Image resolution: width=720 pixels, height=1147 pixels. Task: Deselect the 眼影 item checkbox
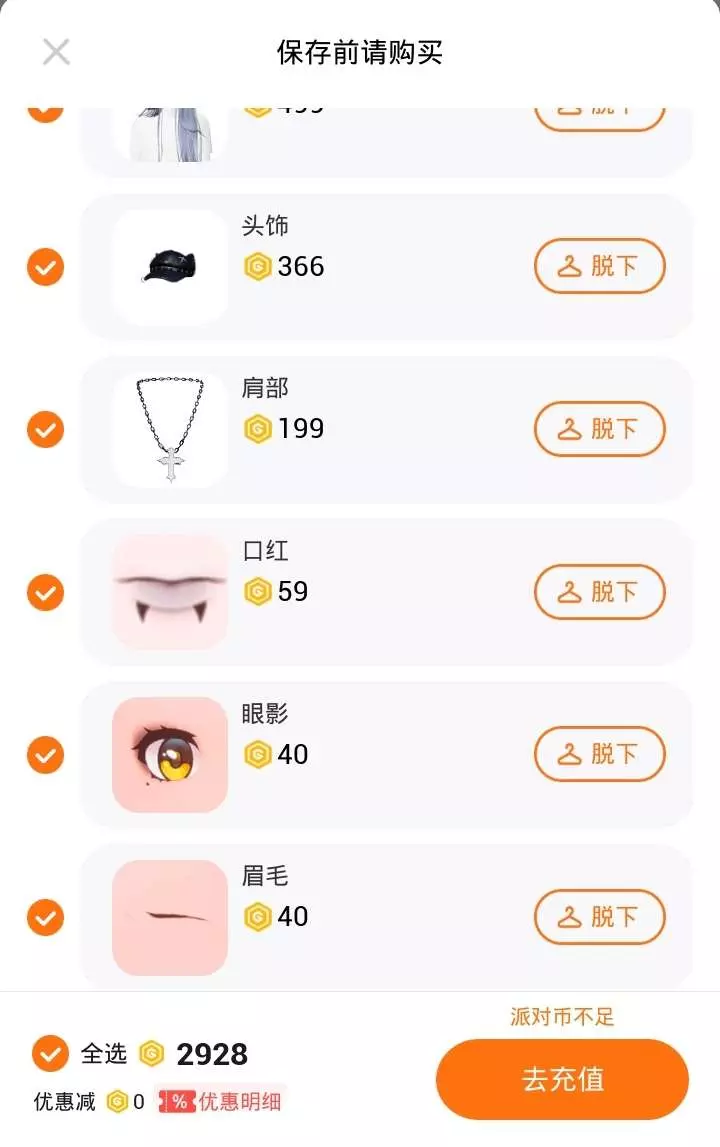pos(45,755)
